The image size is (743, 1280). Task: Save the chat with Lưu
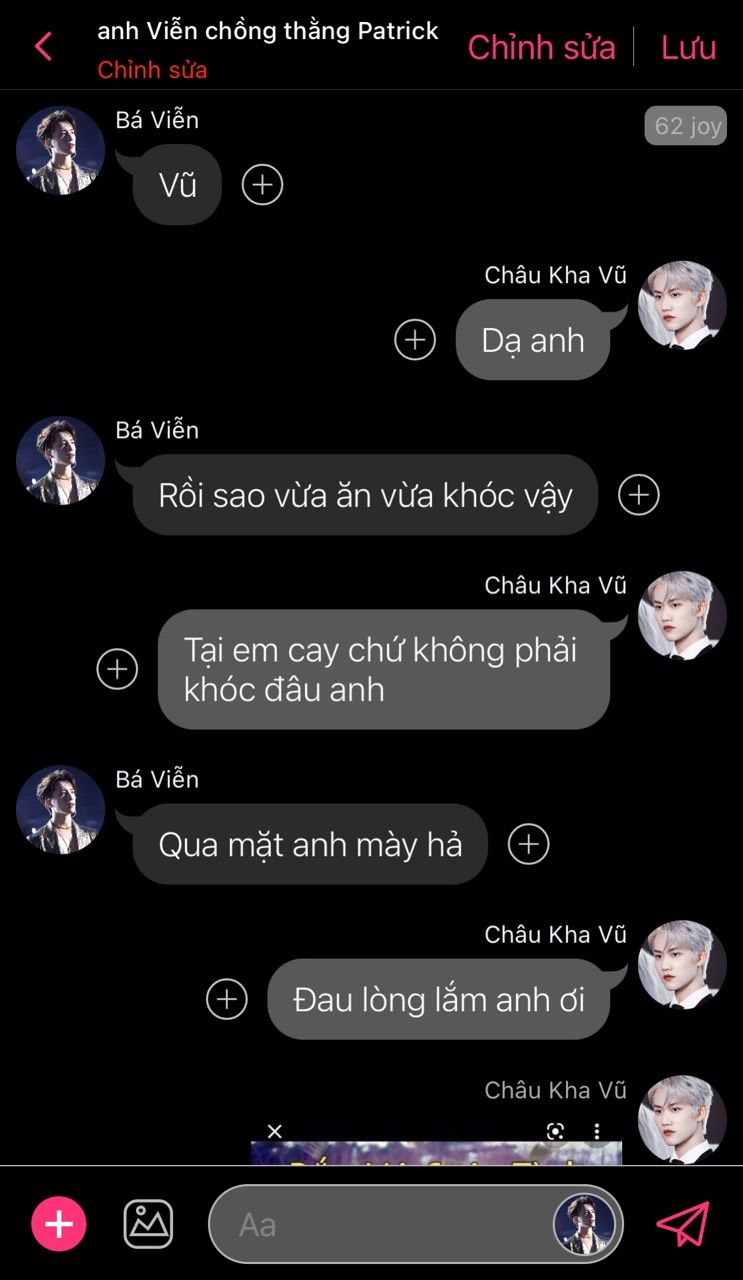[x=688, y=47]
